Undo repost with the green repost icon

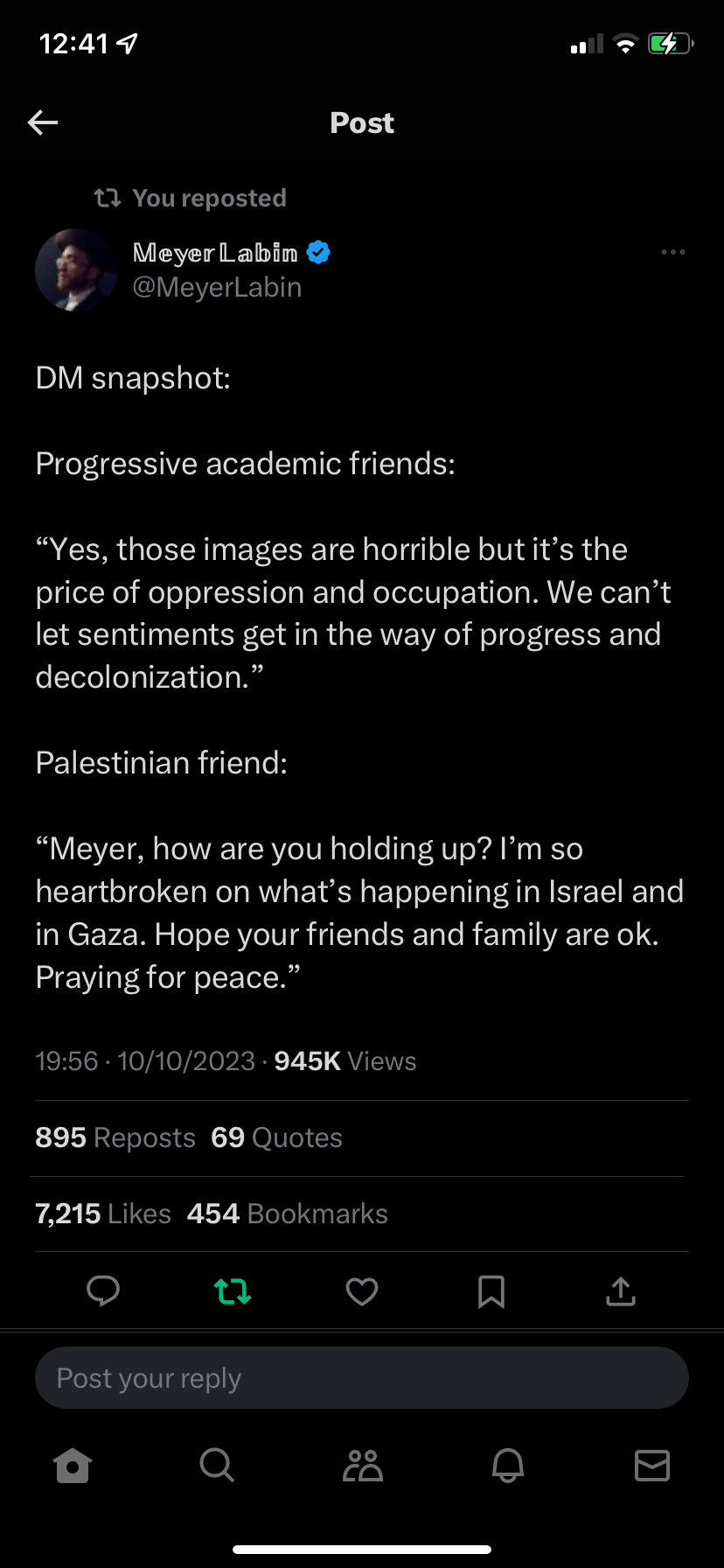pos(233,1291)
